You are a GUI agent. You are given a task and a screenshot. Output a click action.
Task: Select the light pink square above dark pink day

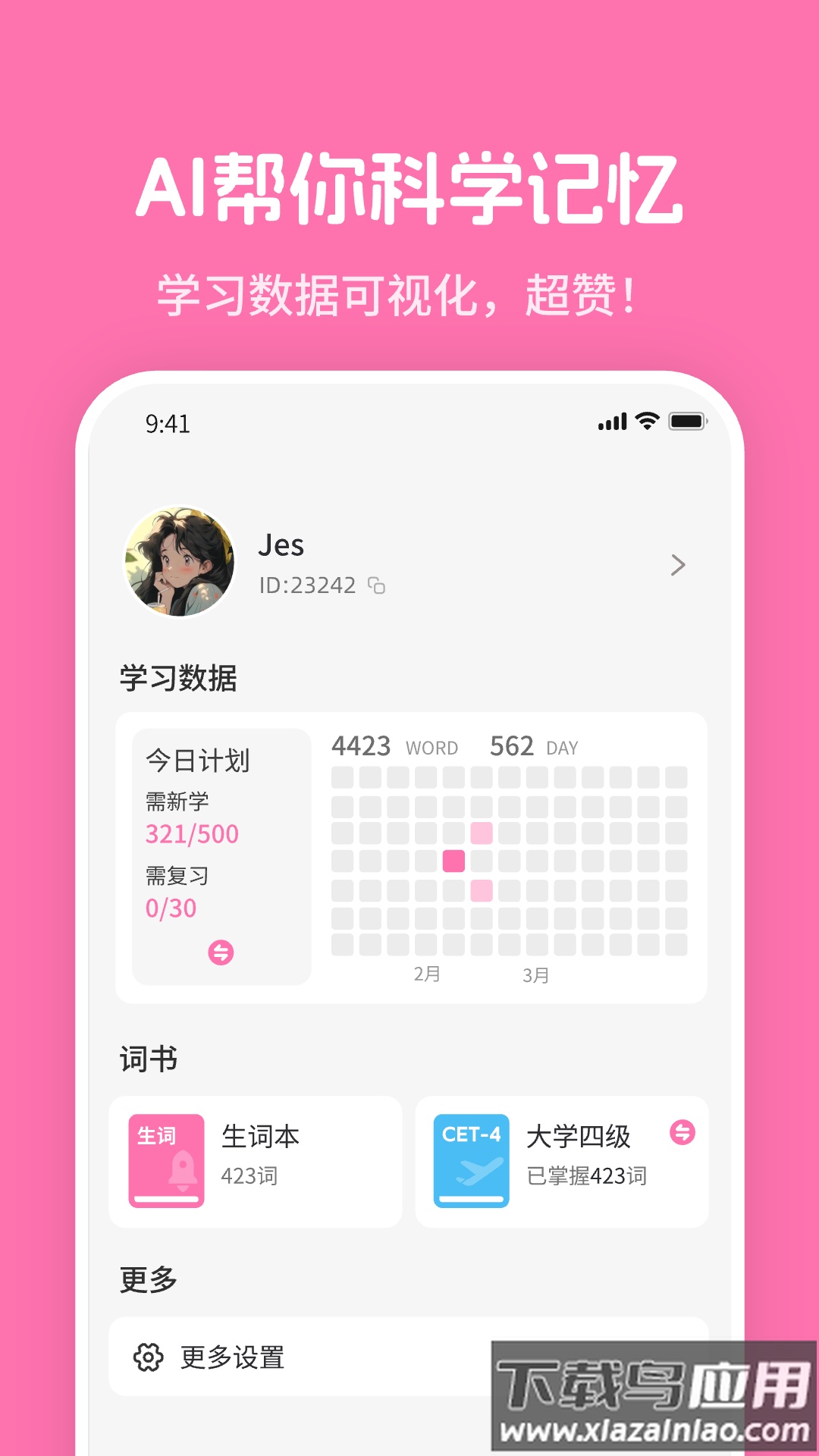480,832
